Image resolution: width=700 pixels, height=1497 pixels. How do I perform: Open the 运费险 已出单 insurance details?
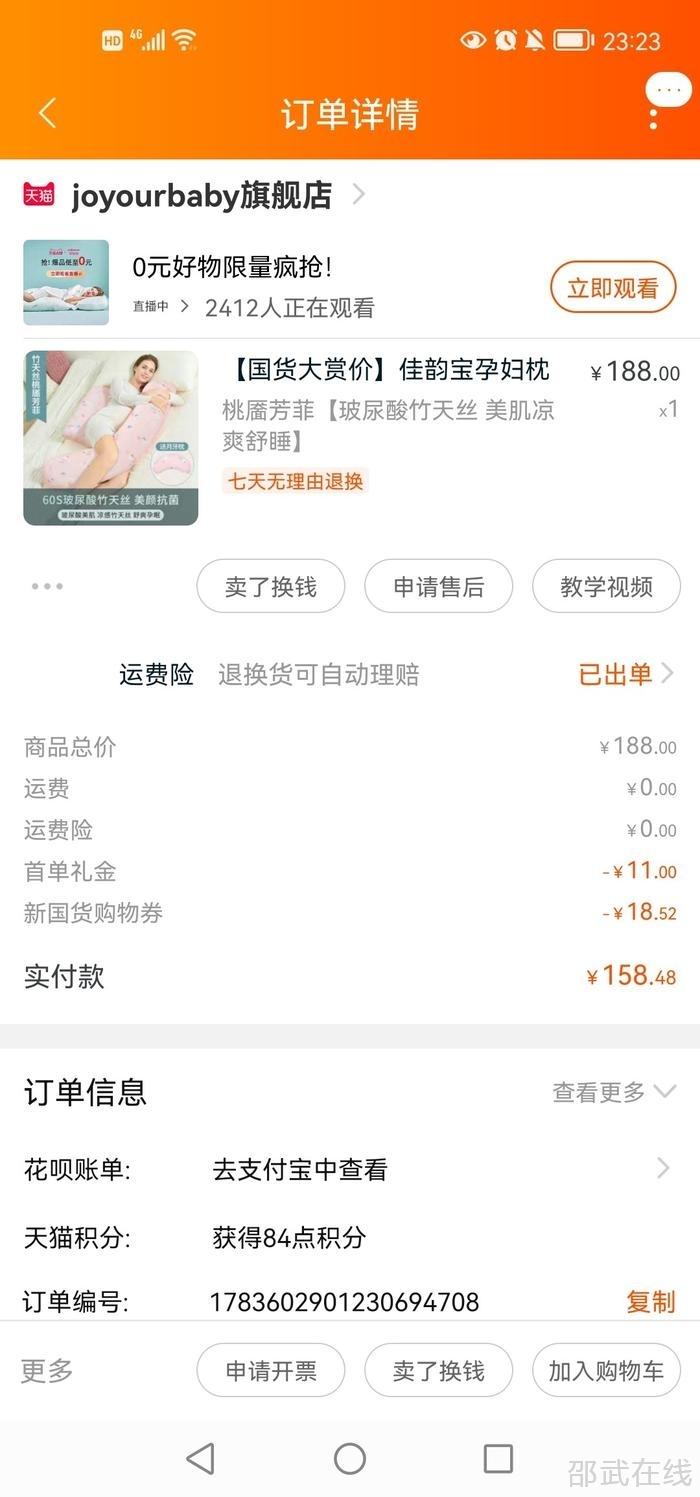(x=625, y=674)
